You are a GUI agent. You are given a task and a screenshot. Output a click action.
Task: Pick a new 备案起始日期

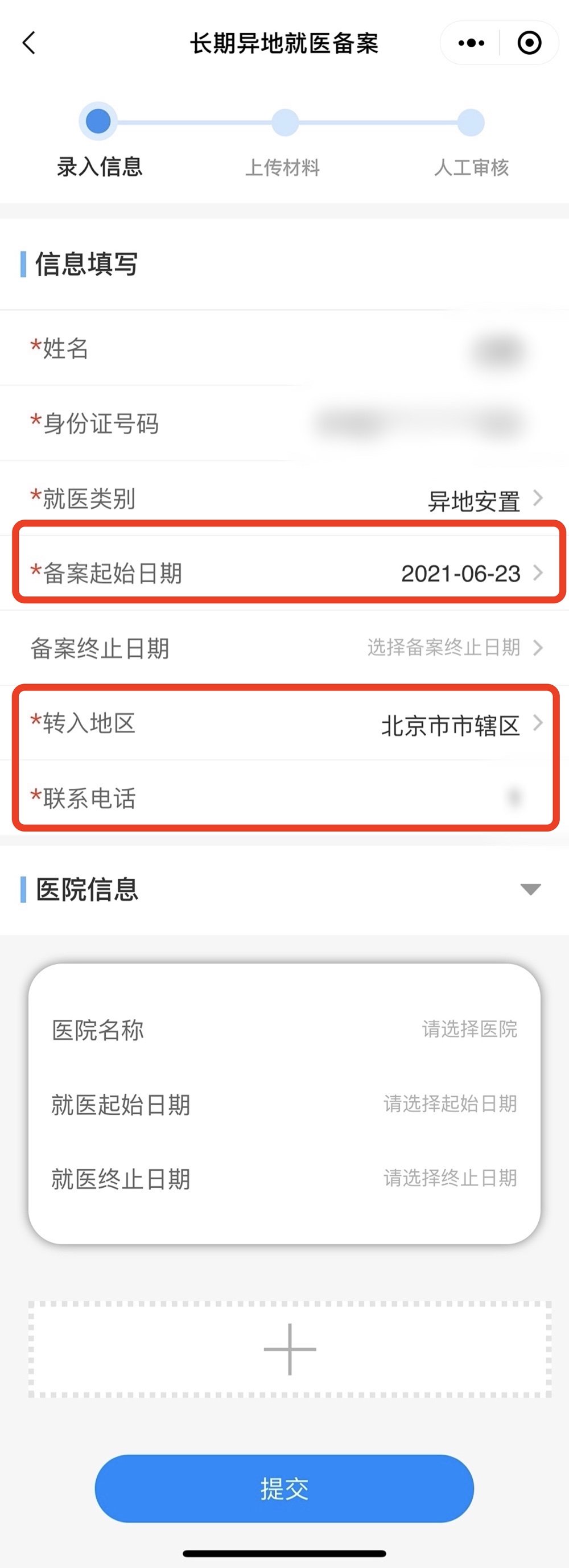469,573
